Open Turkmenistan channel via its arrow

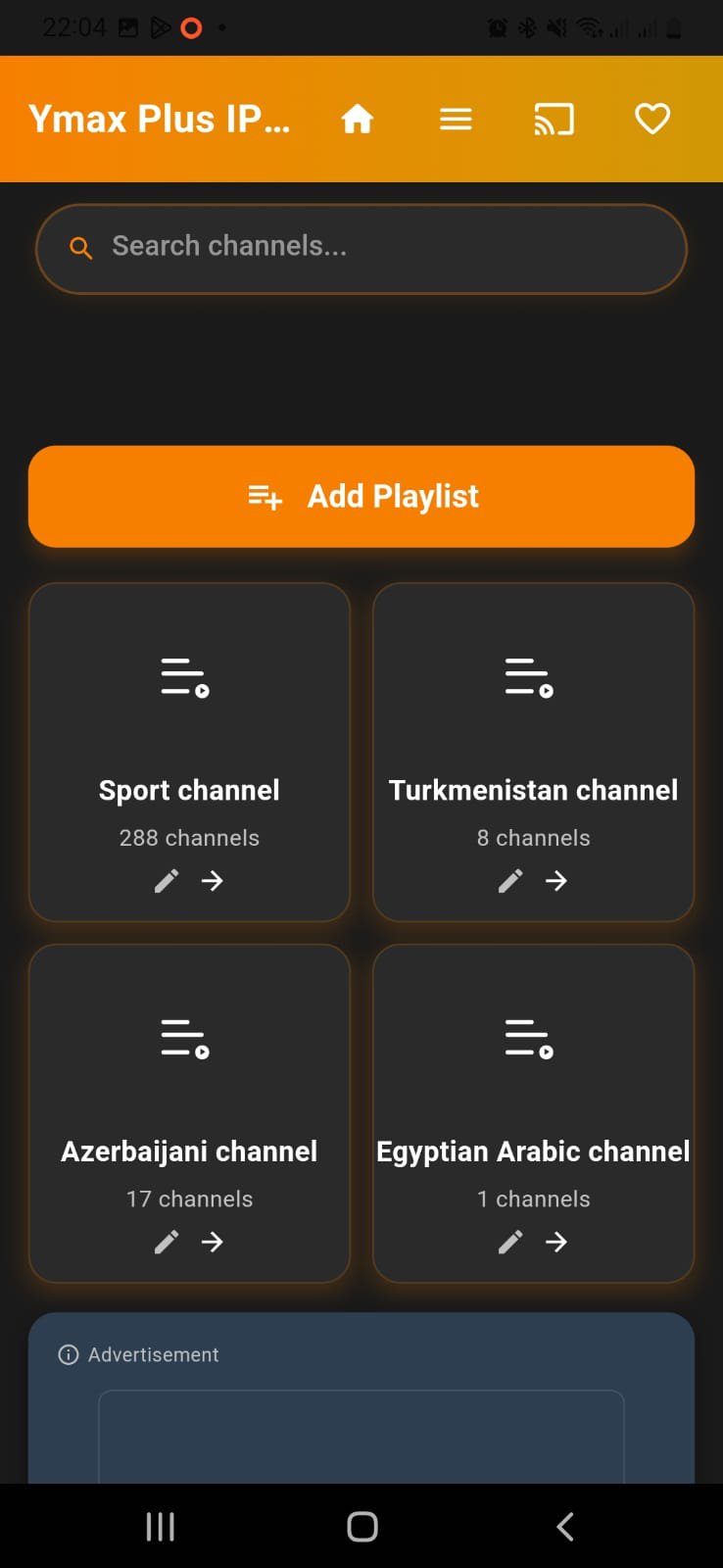pos(556,881)
